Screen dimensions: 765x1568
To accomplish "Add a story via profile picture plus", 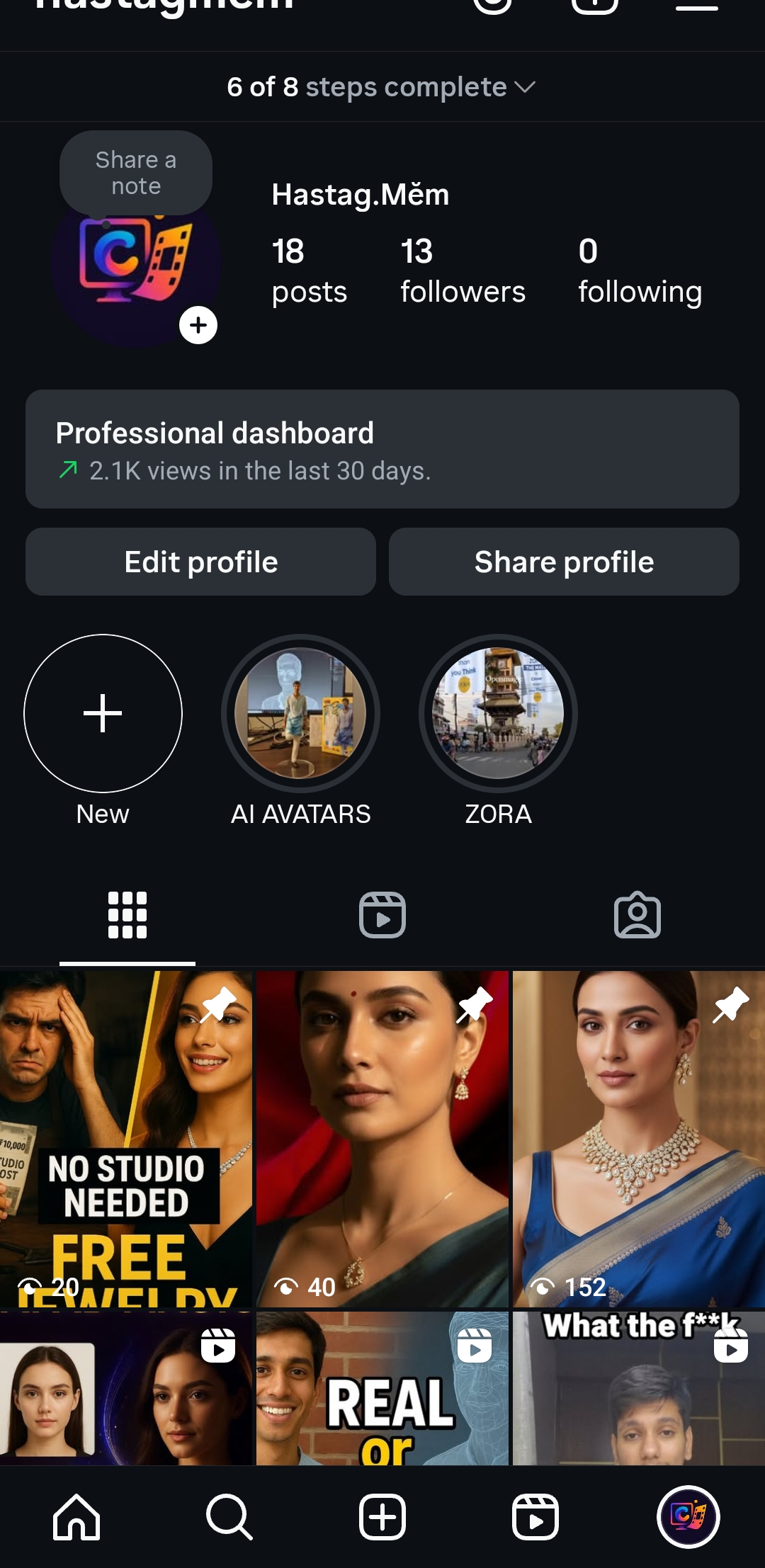I will click(x=198, y=325).
